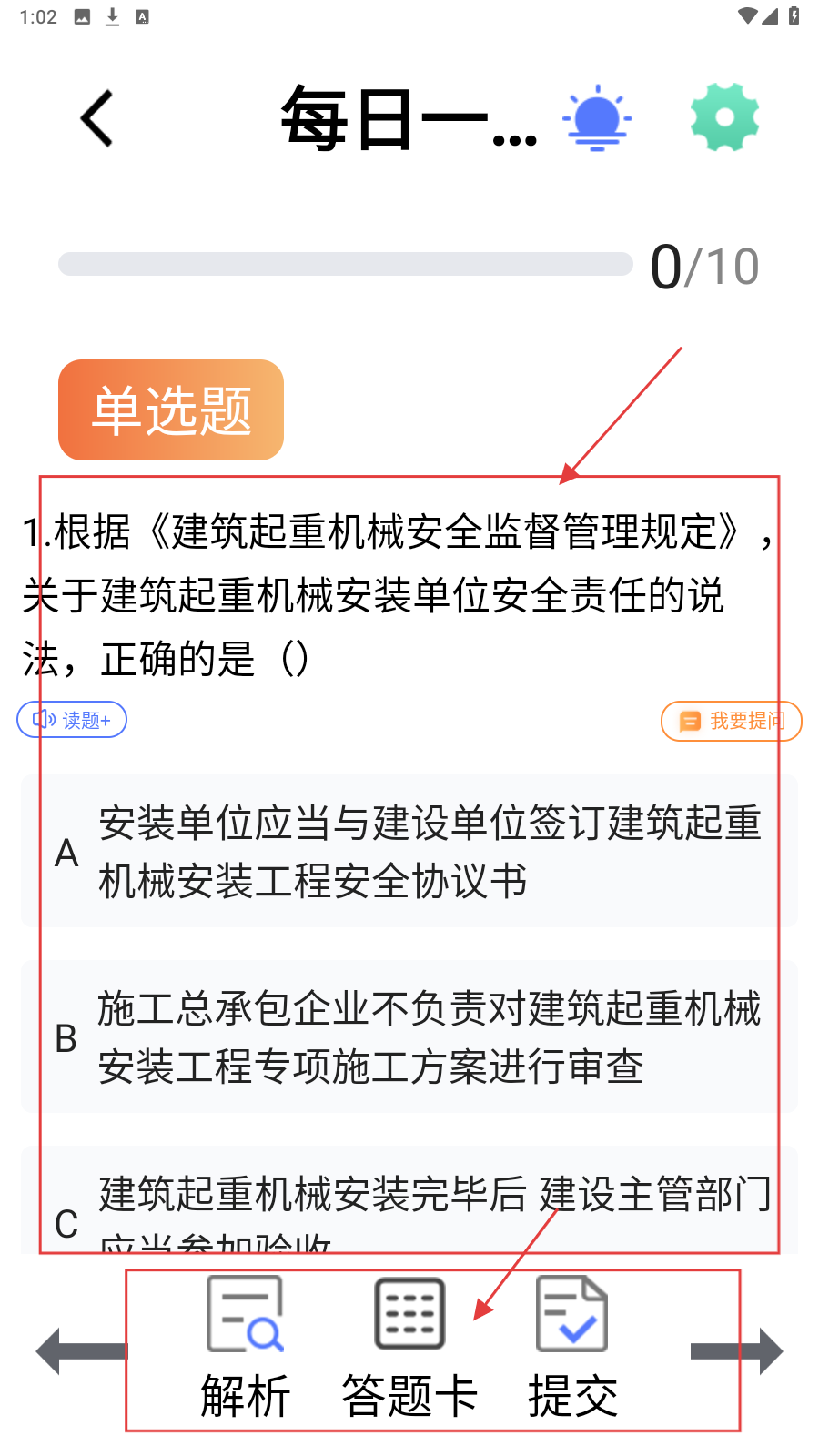Tap the 读题+ read-aloud button

click(72, 720)
